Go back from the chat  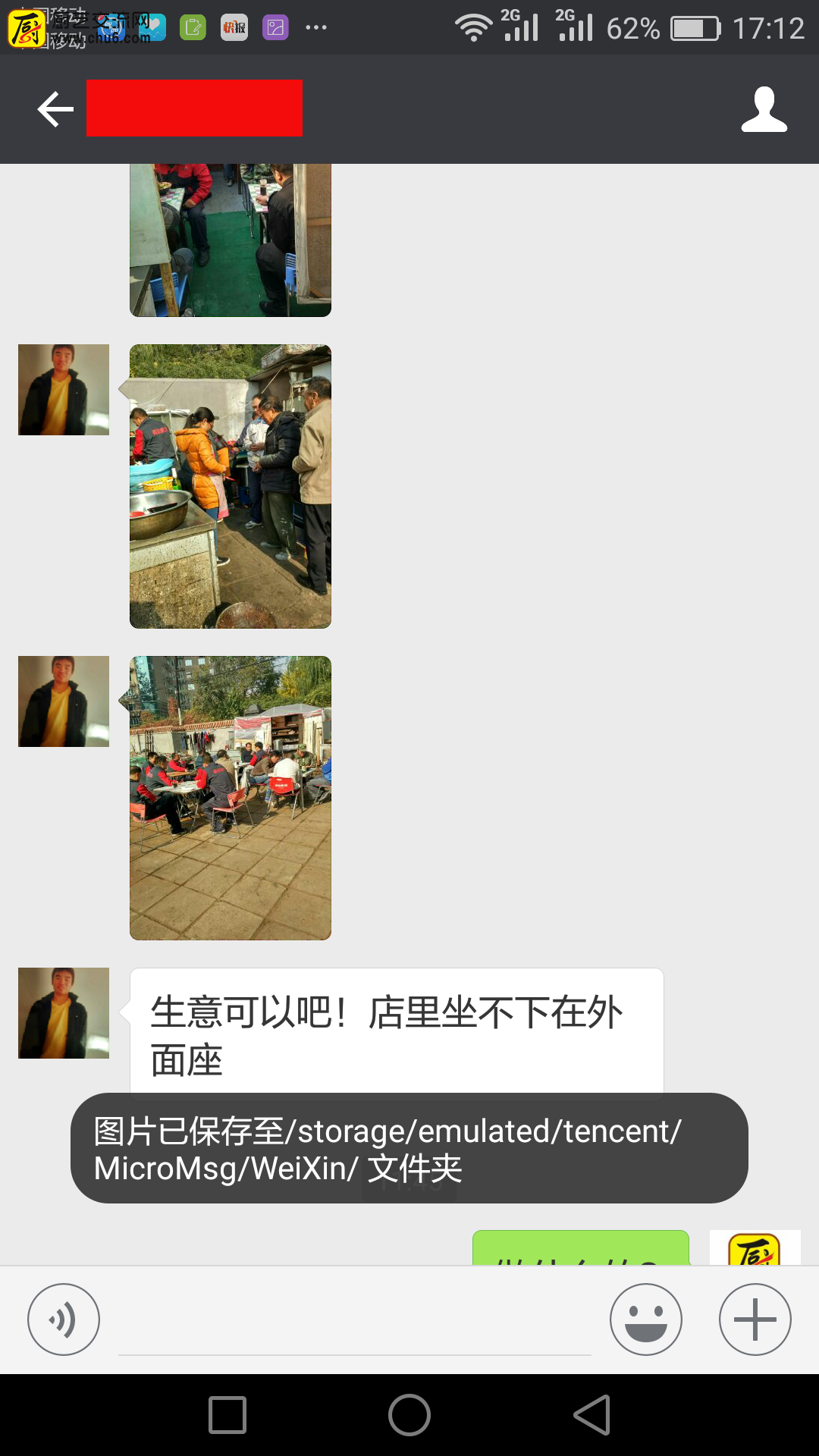click(55, 109)
